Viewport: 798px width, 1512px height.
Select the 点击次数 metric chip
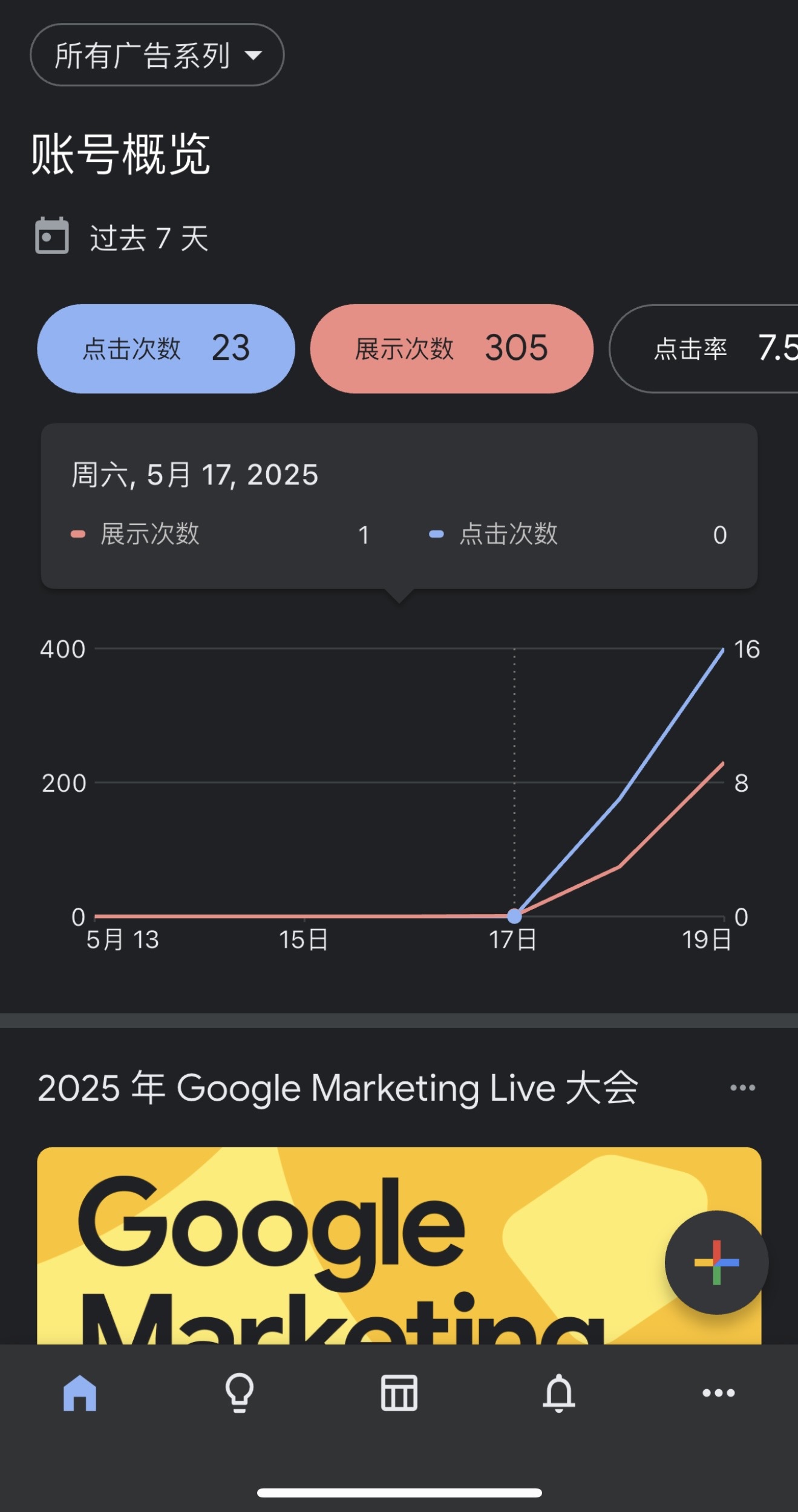point(166,349)
